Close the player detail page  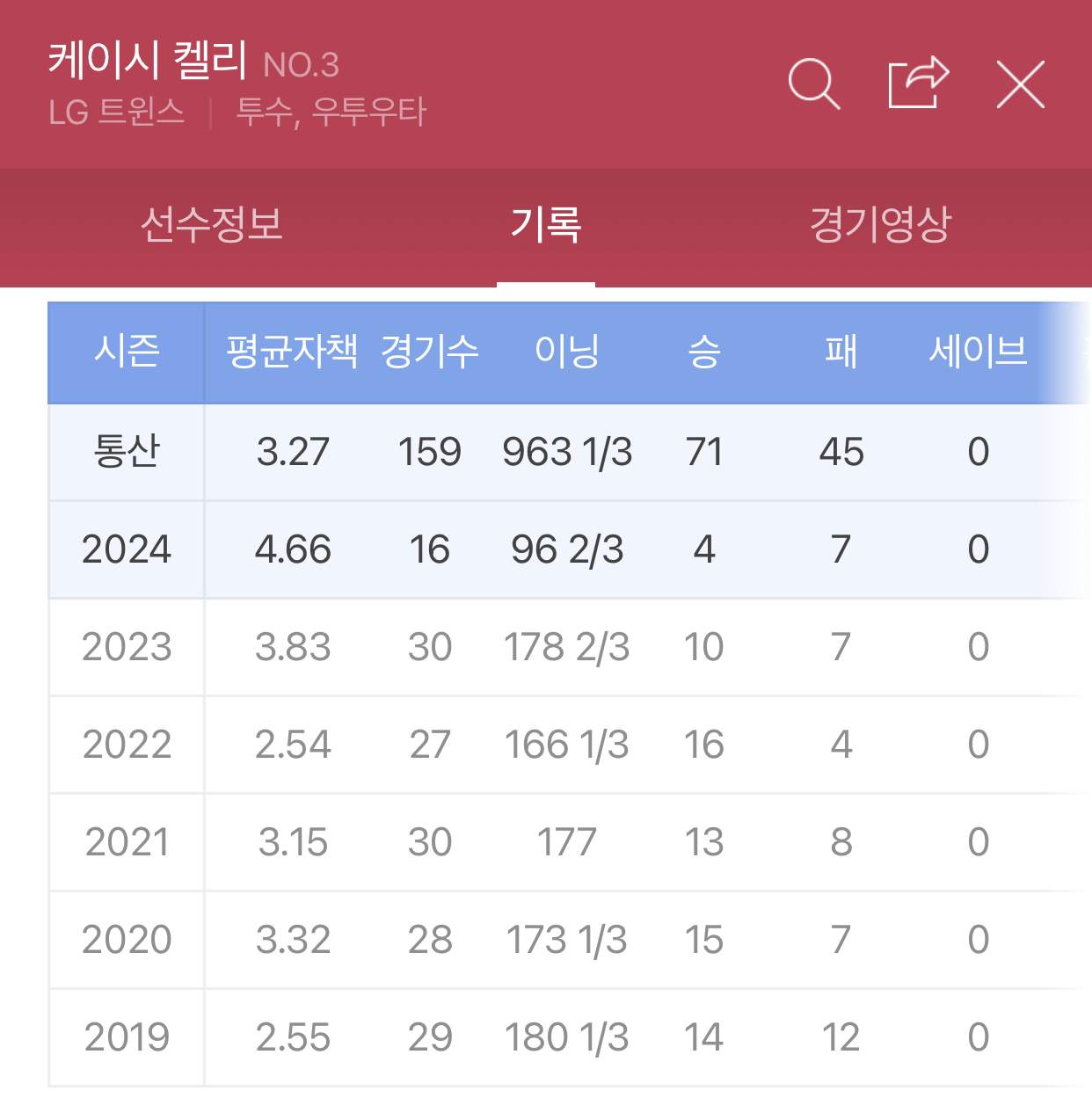[1021, 84]
